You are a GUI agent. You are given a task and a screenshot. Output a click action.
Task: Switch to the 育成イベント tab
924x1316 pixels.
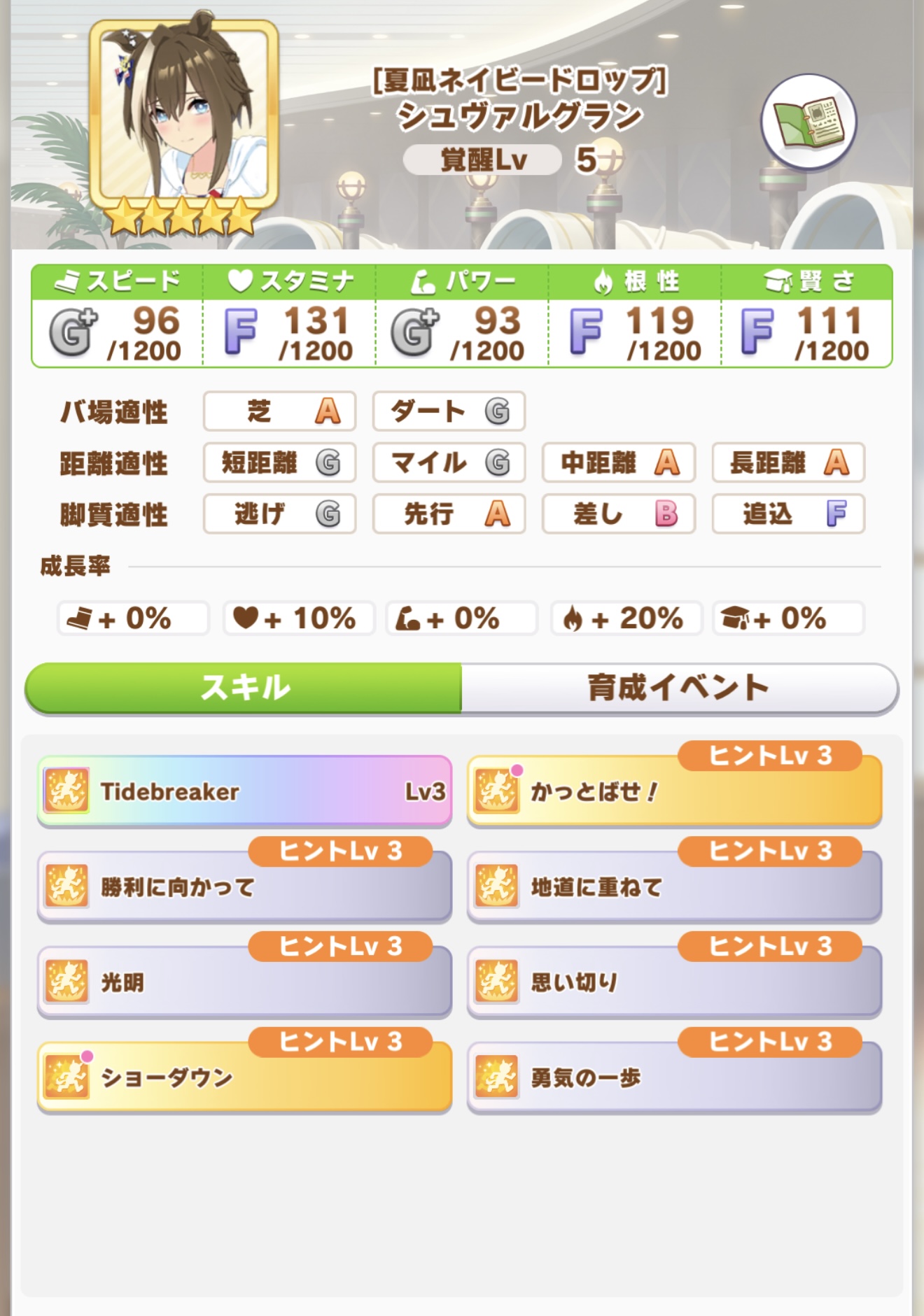[x=678, y=688]
